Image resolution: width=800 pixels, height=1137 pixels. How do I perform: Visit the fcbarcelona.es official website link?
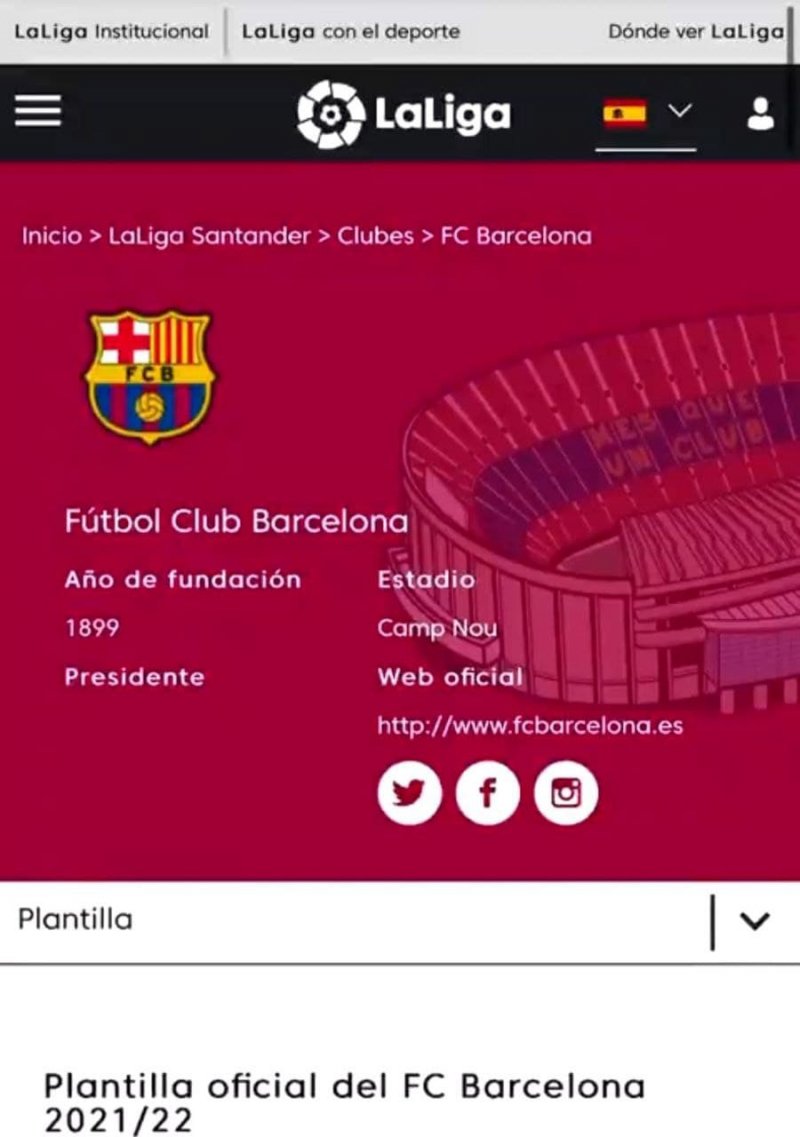[530, 726]
